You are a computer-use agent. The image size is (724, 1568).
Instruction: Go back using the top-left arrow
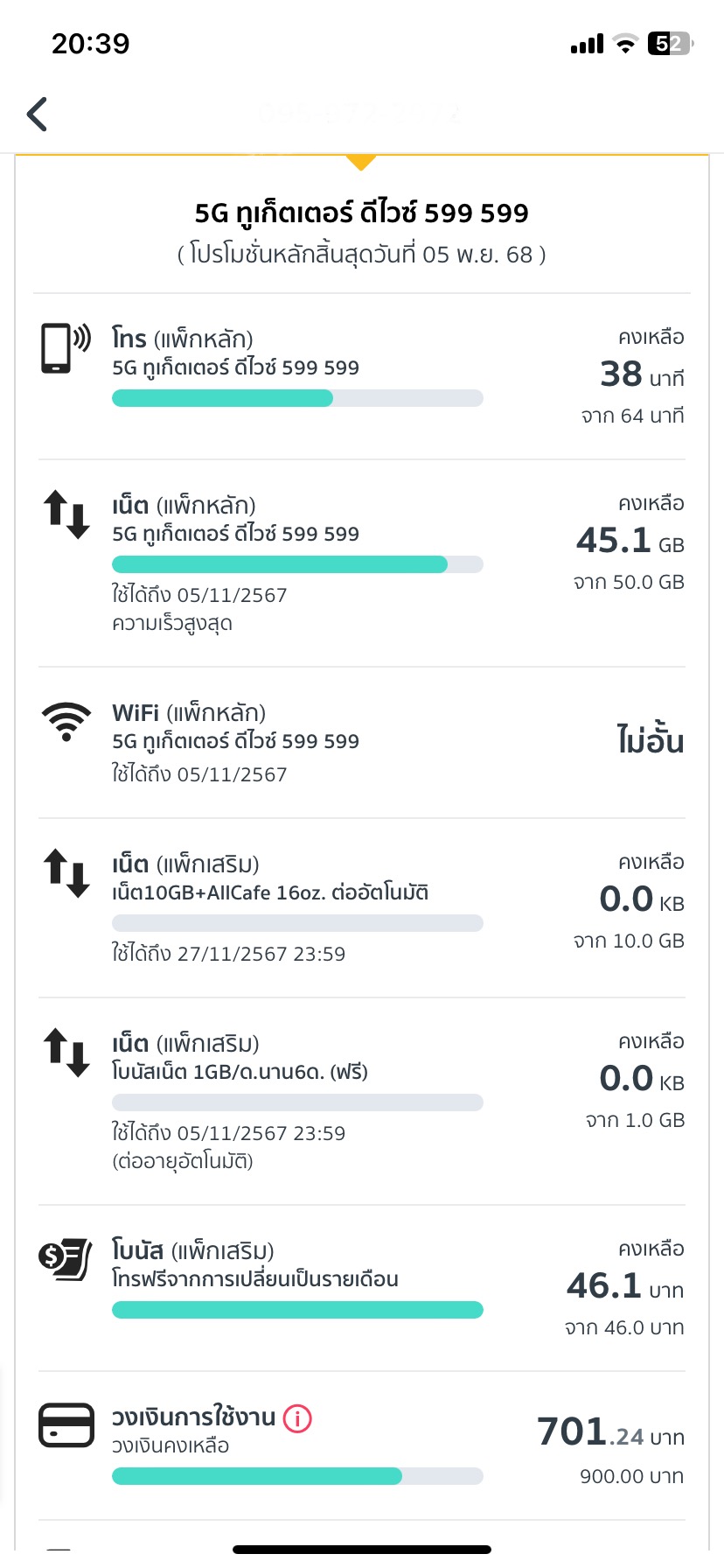click(37, 114)
